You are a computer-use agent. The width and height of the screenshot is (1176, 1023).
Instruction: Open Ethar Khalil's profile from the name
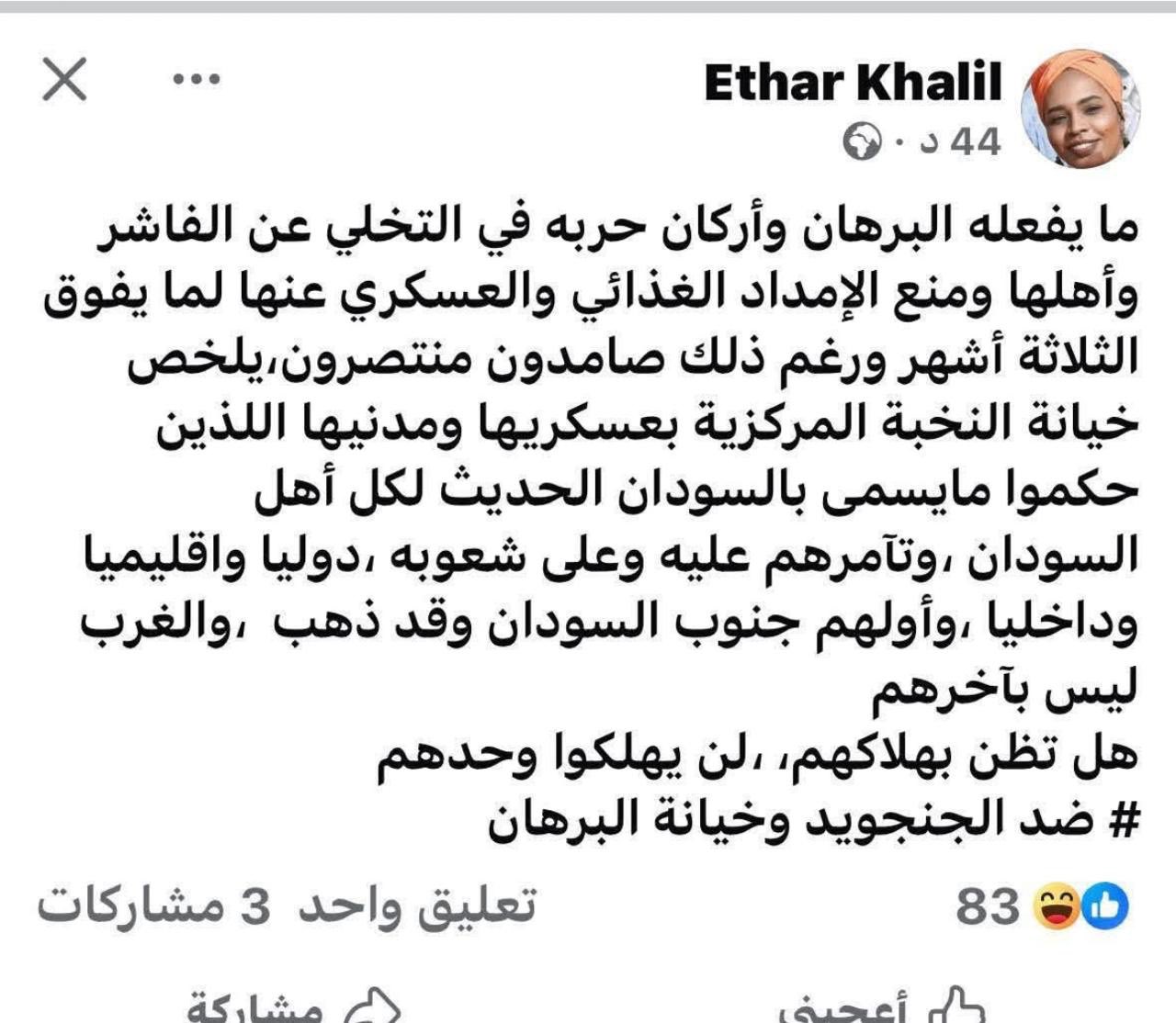point(852,83)
